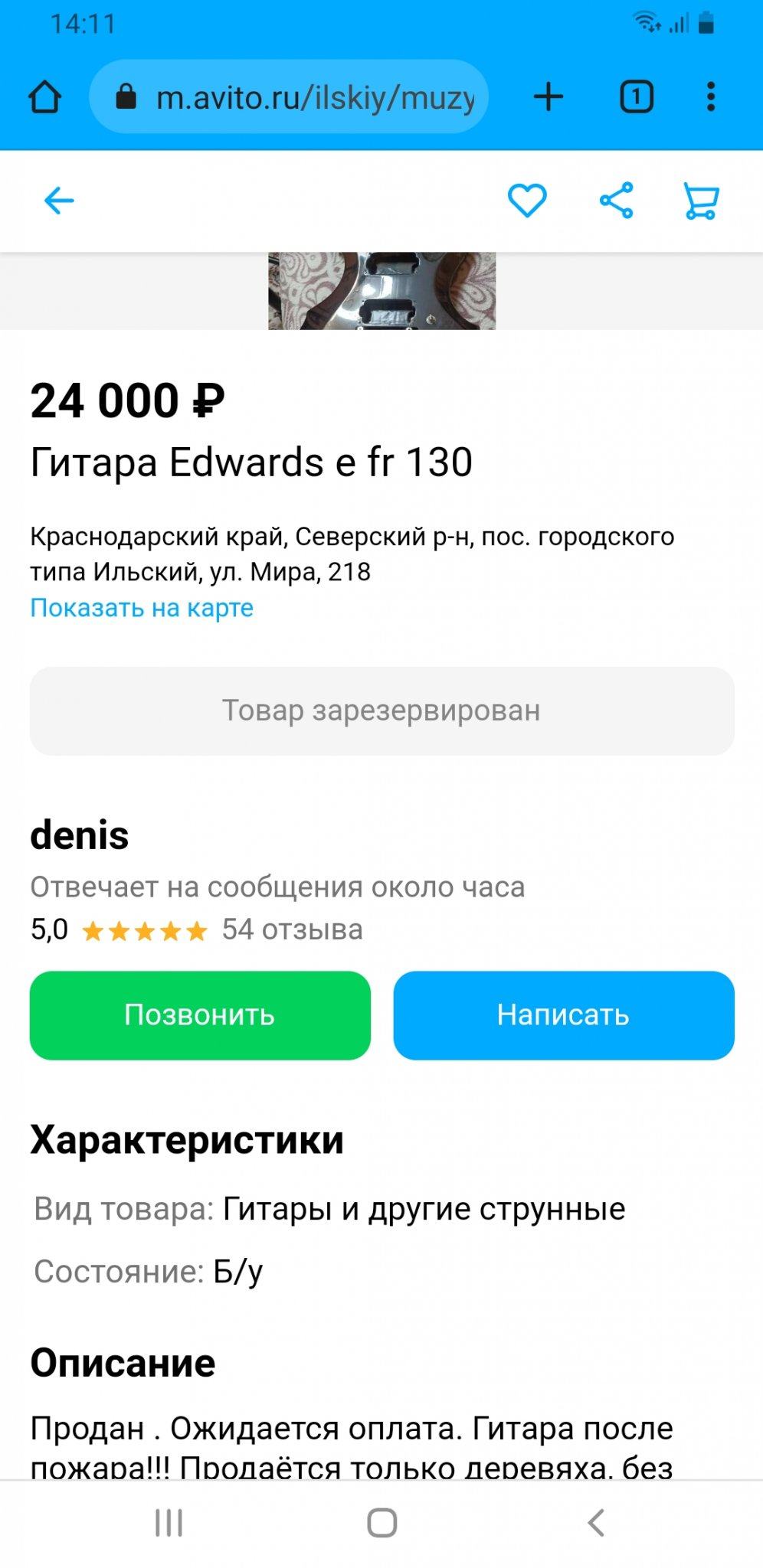This screenshot has height=1568, width=763.
Task: Open a new browser tab
Action: coord(549,97)
